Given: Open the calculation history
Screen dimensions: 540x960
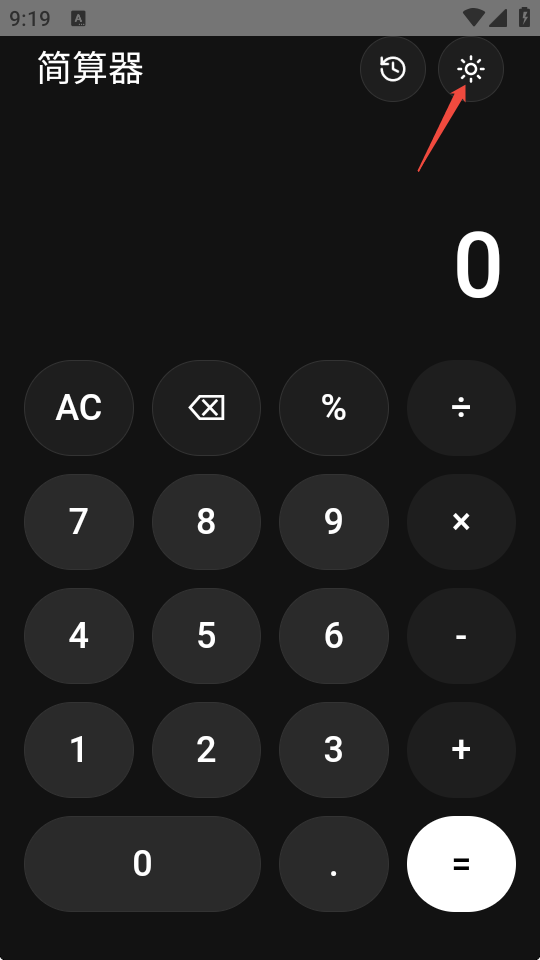Looking at the screenshot, I should tap(392, 69).
